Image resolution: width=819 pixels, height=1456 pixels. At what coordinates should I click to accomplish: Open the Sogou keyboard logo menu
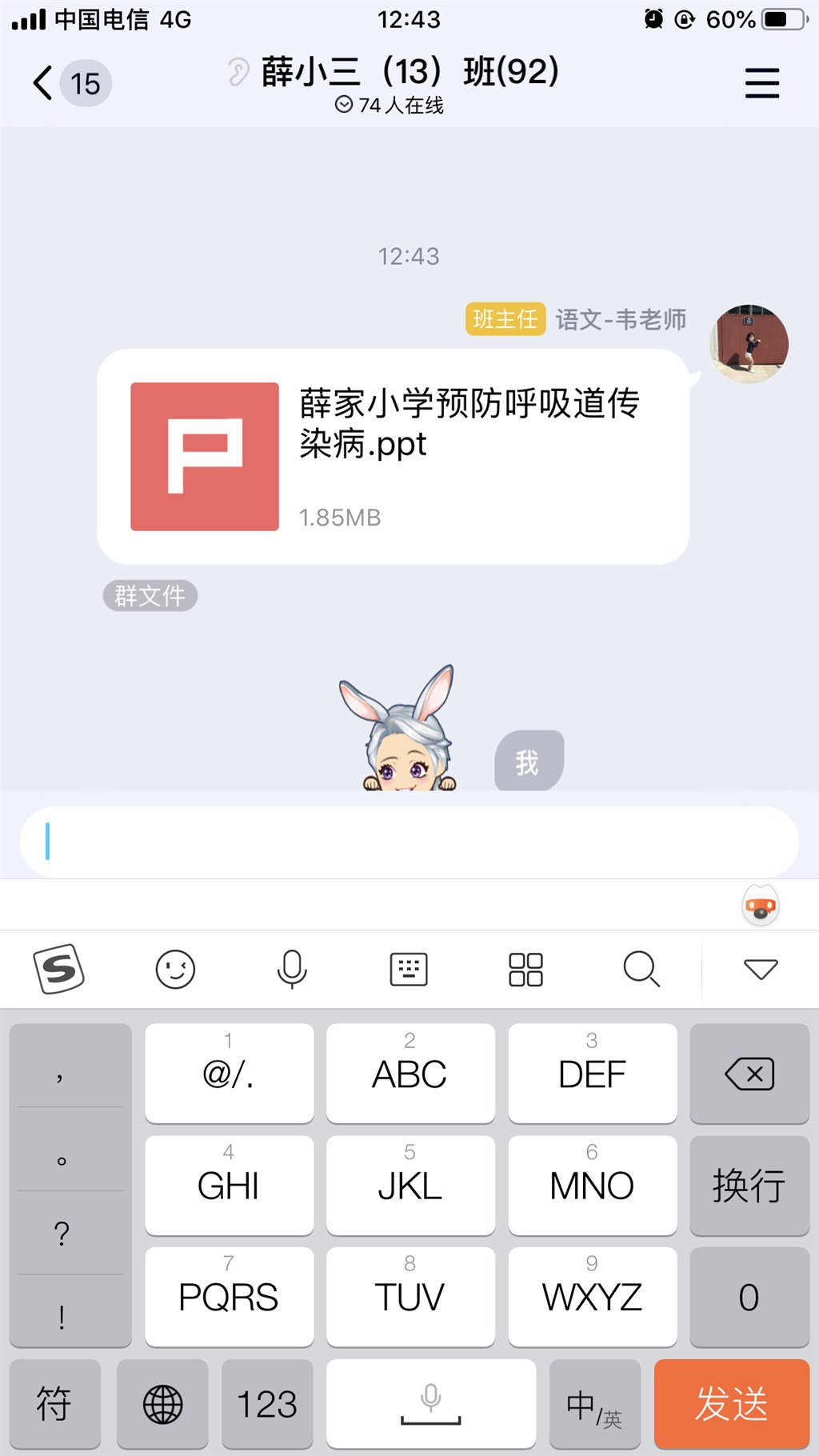[58, 969]
